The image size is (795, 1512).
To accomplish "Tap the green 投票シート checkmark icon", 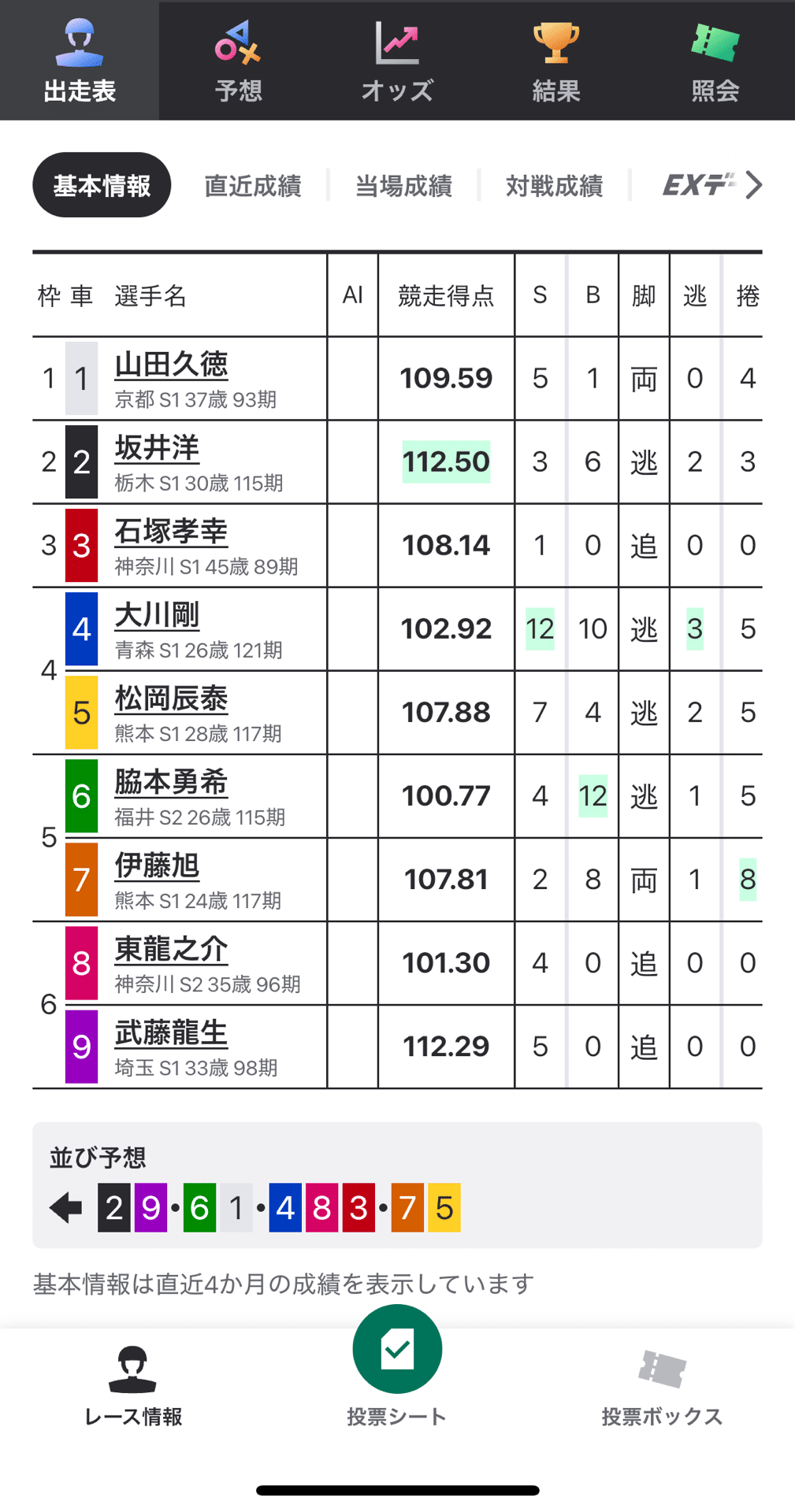I will [x=397, y=1348].
